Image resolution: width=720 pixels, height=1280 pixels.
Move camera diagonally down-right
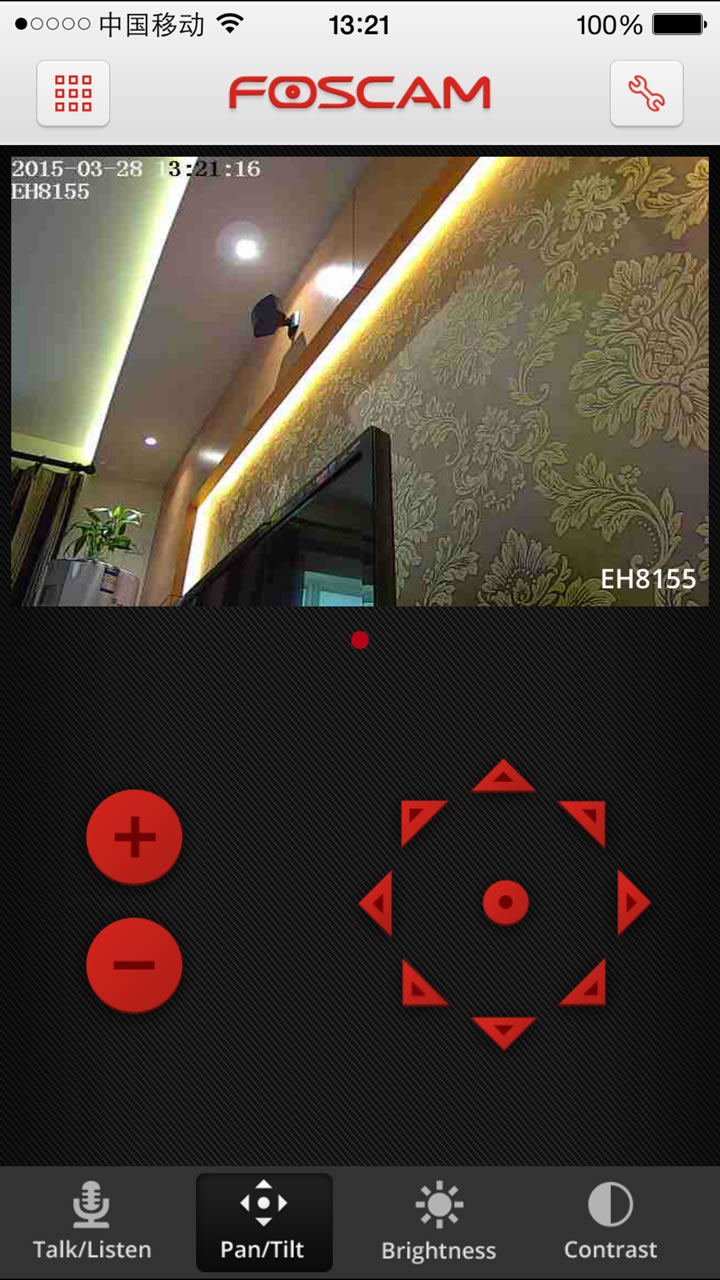coord(585,985)
